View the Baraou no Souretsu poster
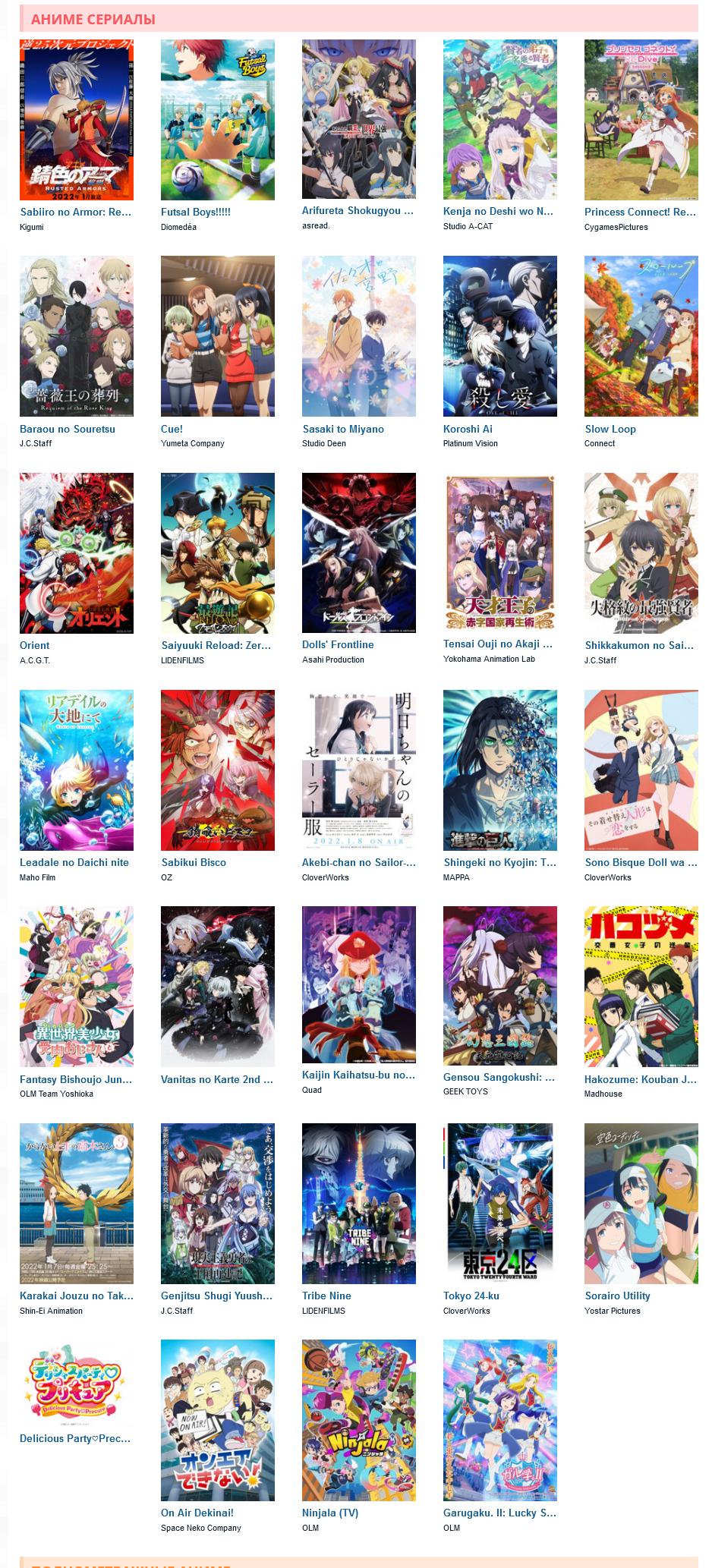 point(76,336)
